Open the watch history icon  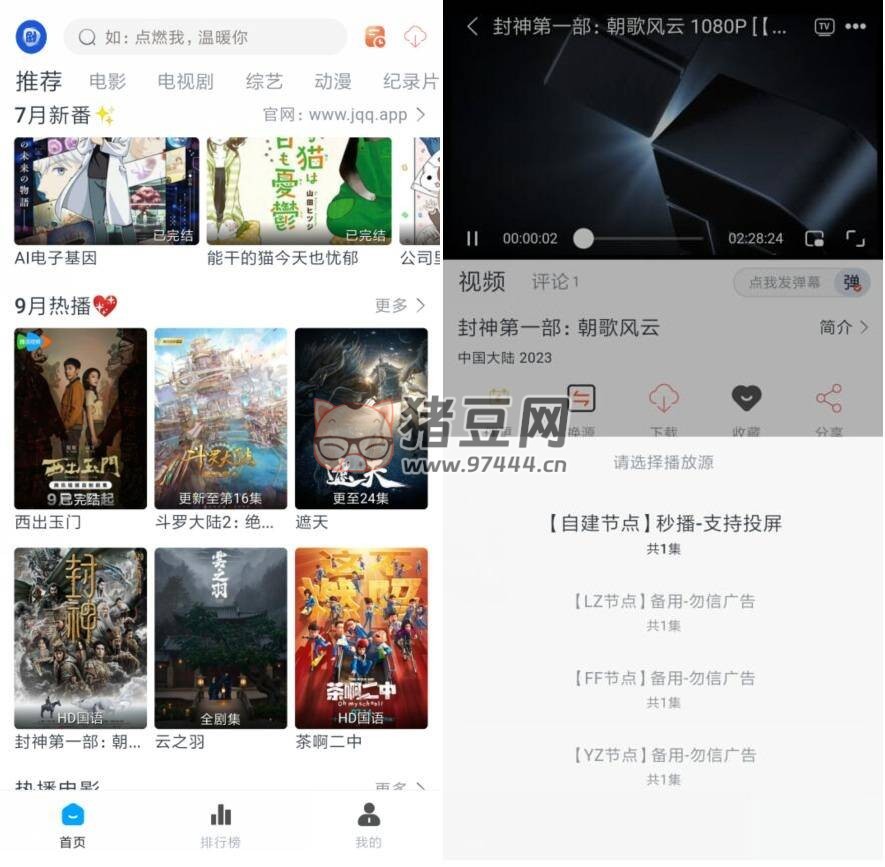pyautogui.click(x=375, y=37)
